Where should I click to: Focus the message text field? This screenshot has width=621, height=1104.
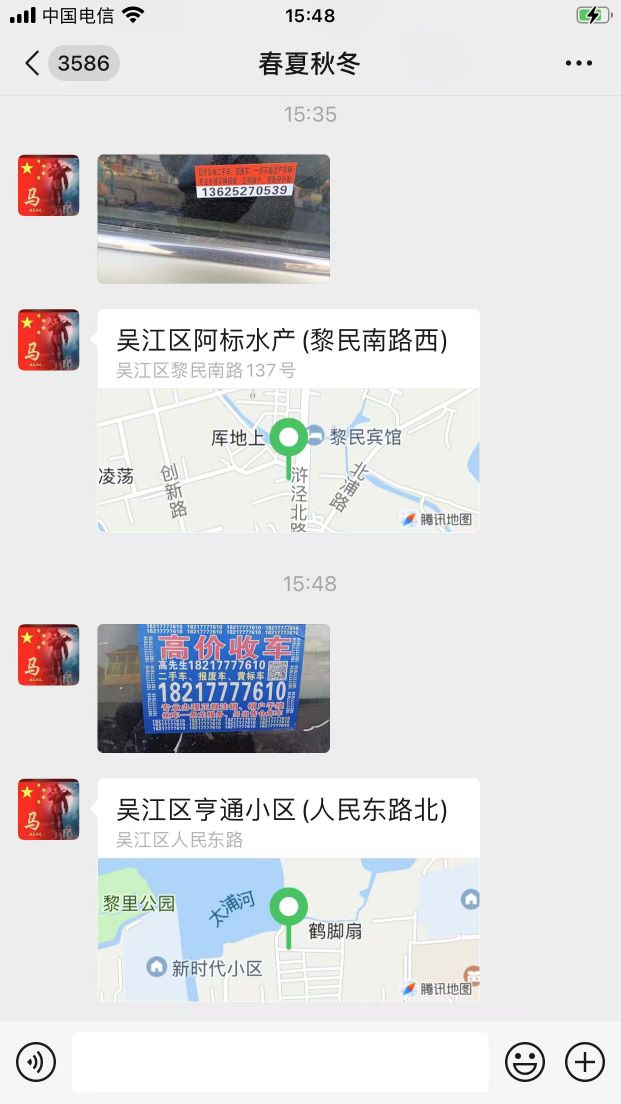point(280,1061)
